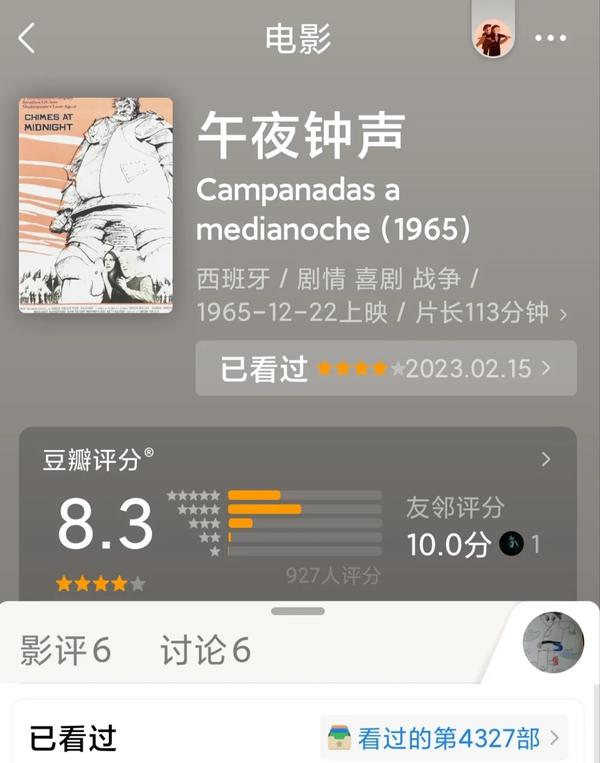Open the three-dot overflow menu
Screen dimensions: 600x763
(x=550, y=39)
